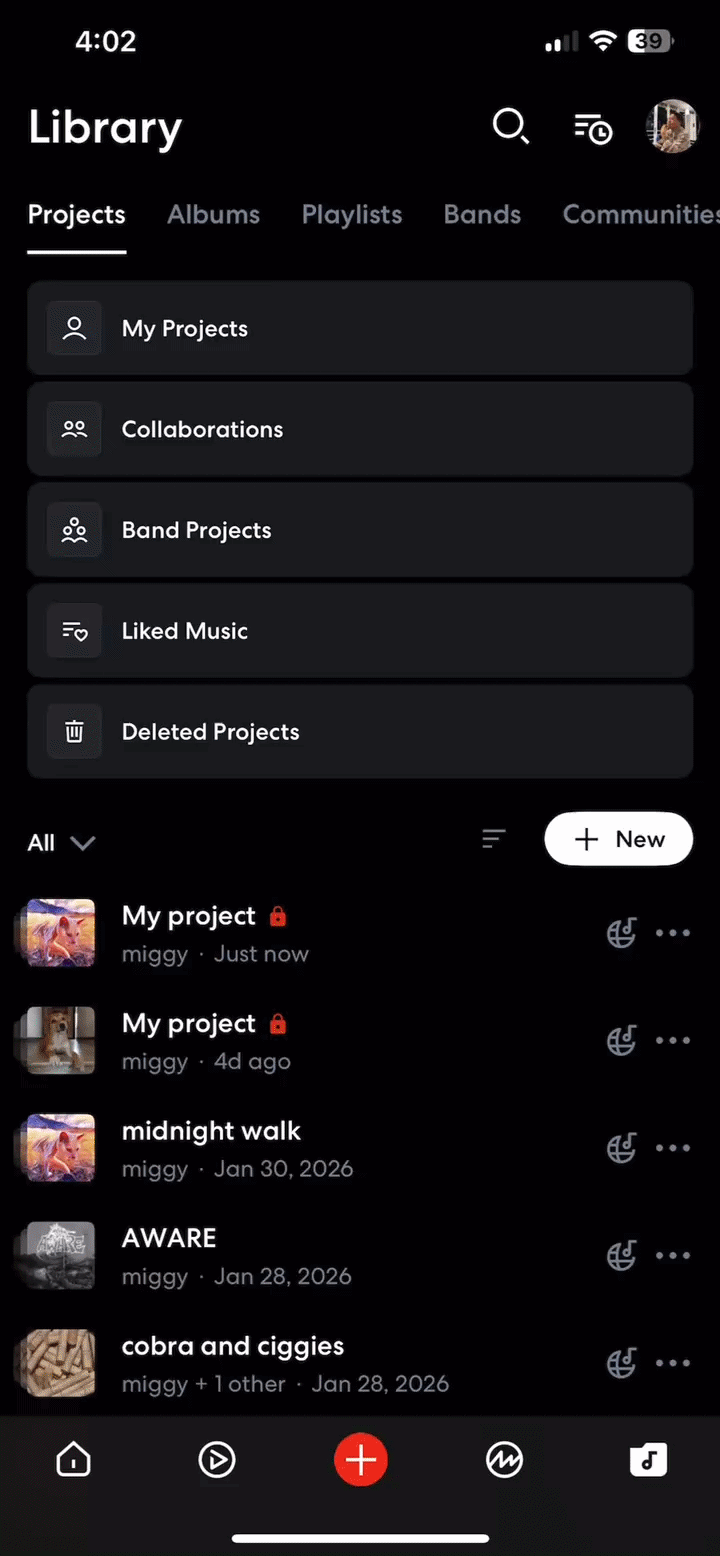This screenshot has width=720, height=1556.
Task: Switch to the Playlists tab
Action: point(352,215)
